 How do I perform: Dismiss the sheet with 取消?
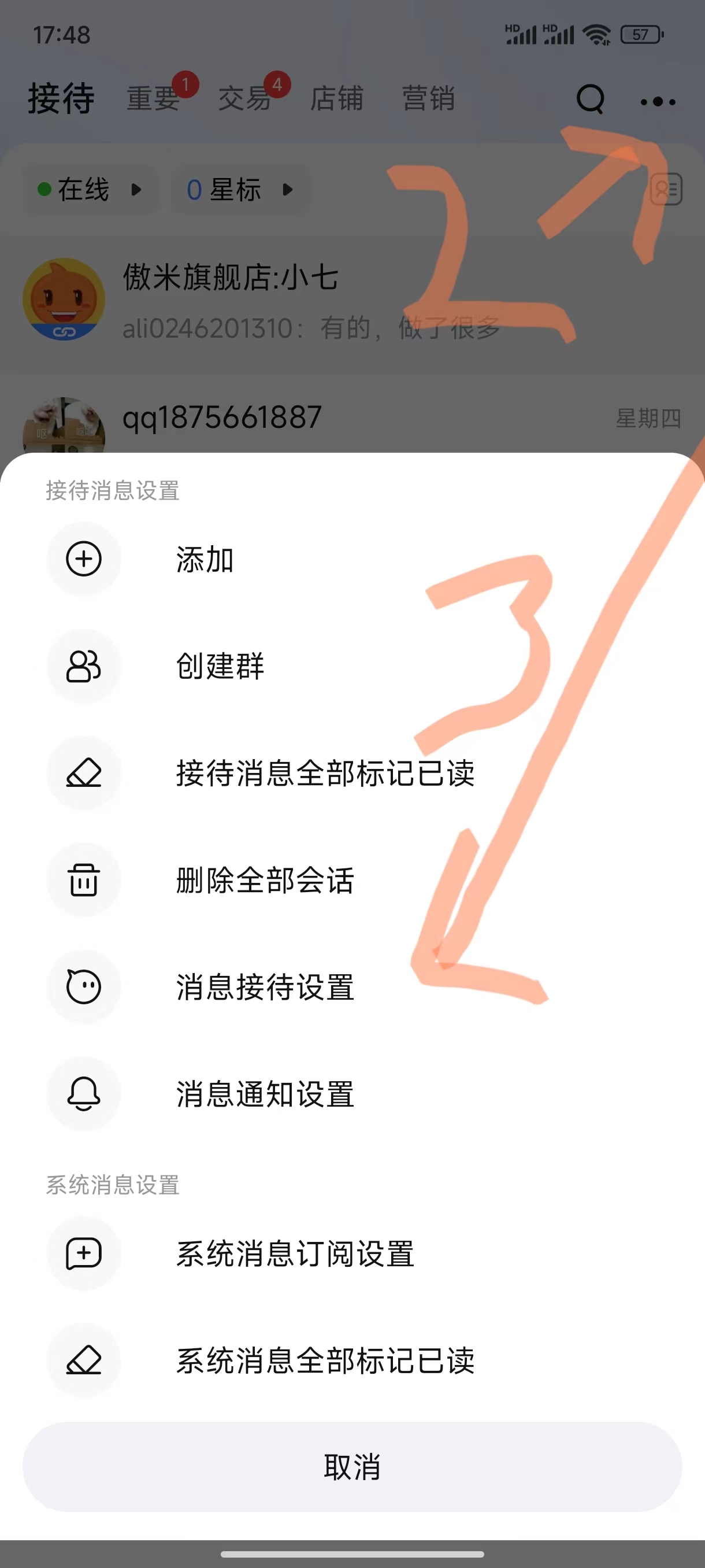(x=352, y=1467)
